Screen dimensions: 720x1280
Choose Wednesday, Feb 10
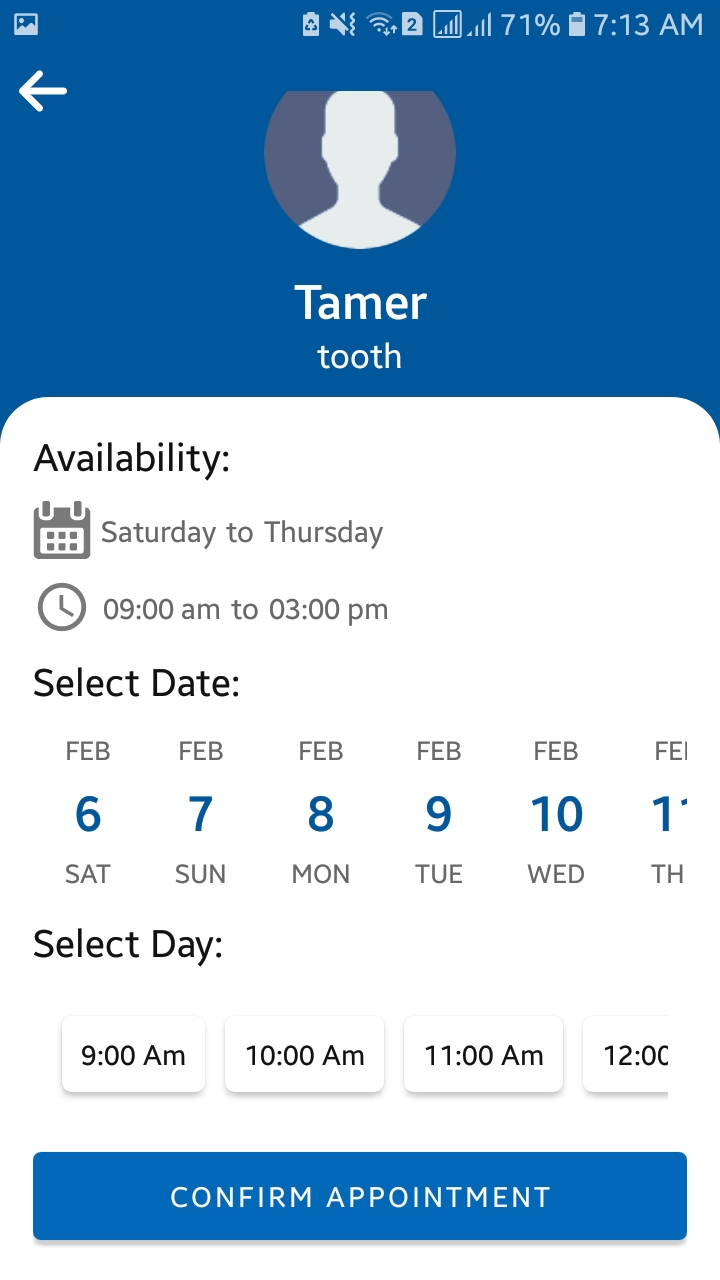tap(556, 813)
